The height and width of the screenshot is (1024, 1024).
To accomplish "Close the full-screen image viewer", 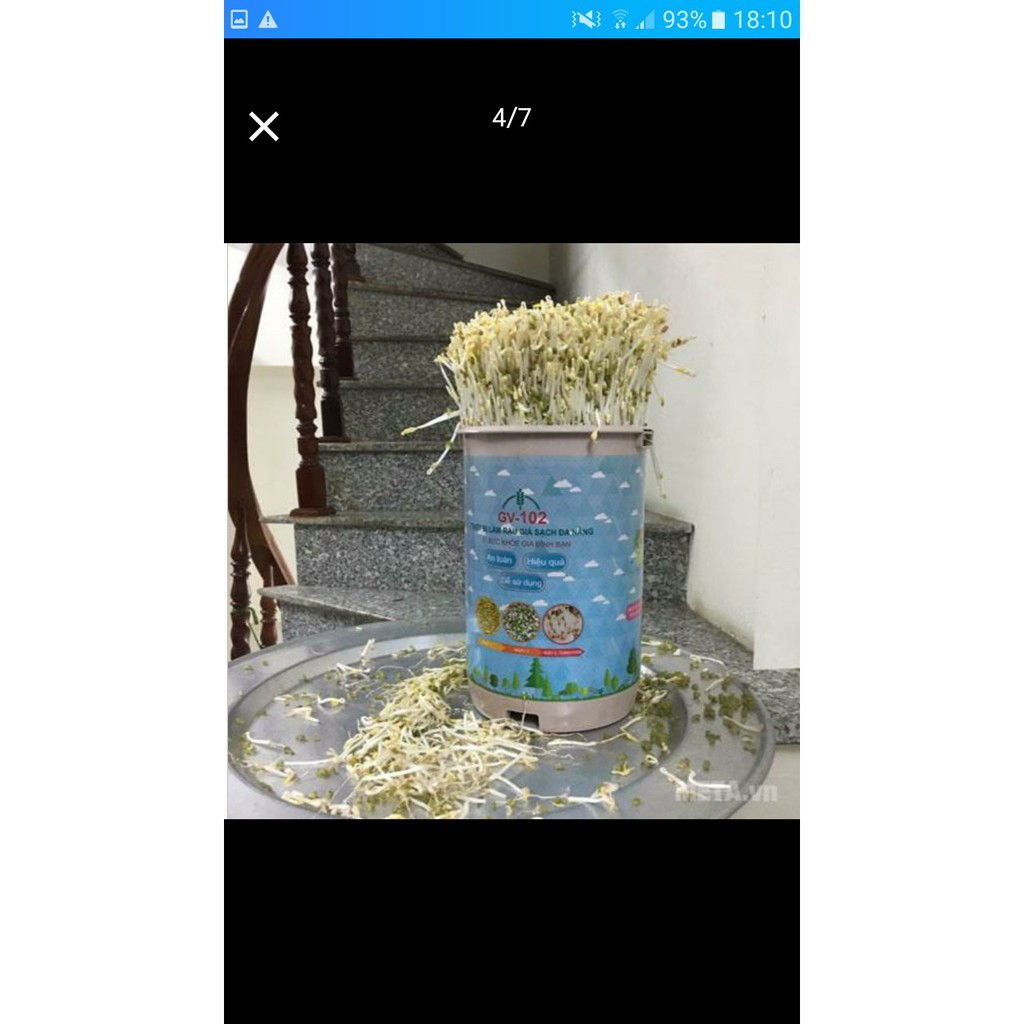I will point(264,127).
